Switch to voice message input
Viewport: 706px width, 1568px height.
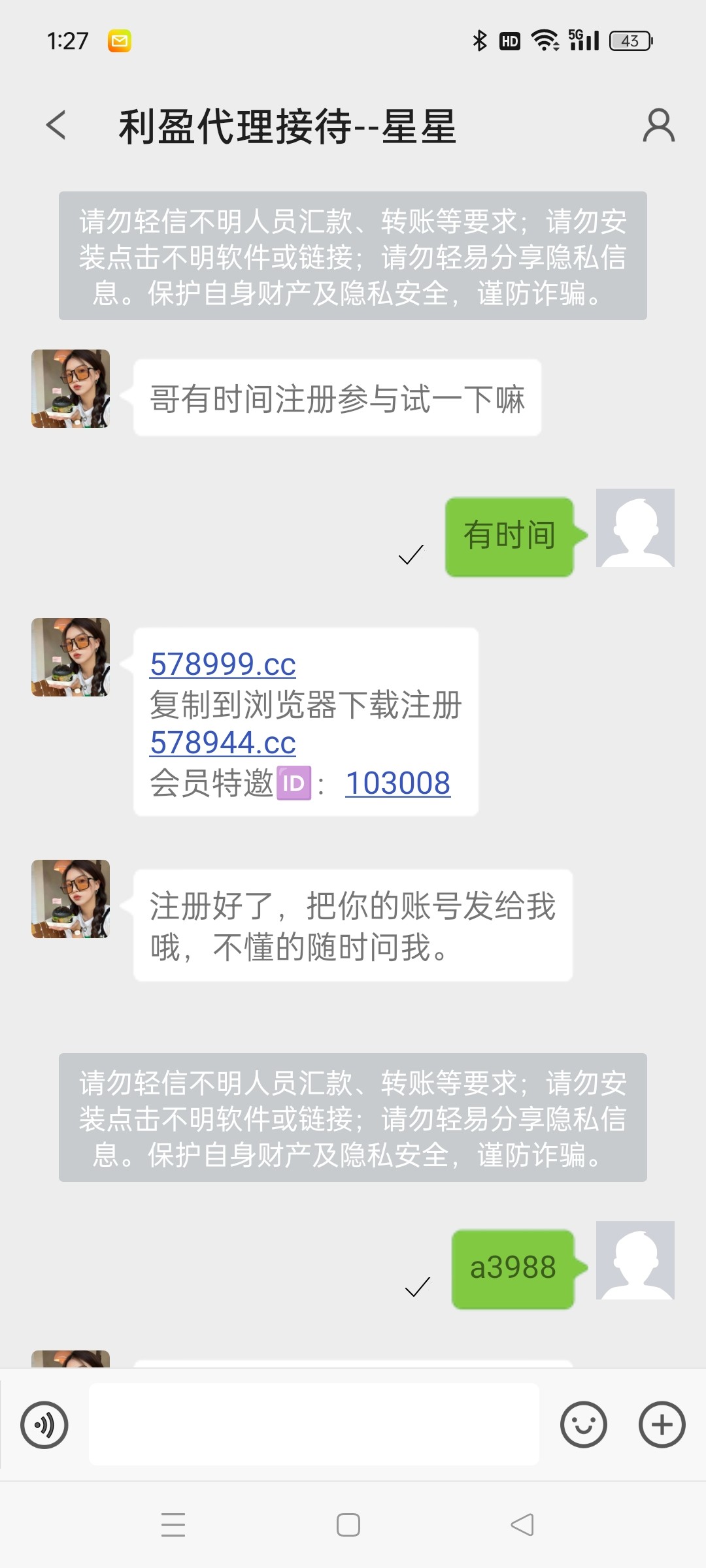coord(44,1424)
